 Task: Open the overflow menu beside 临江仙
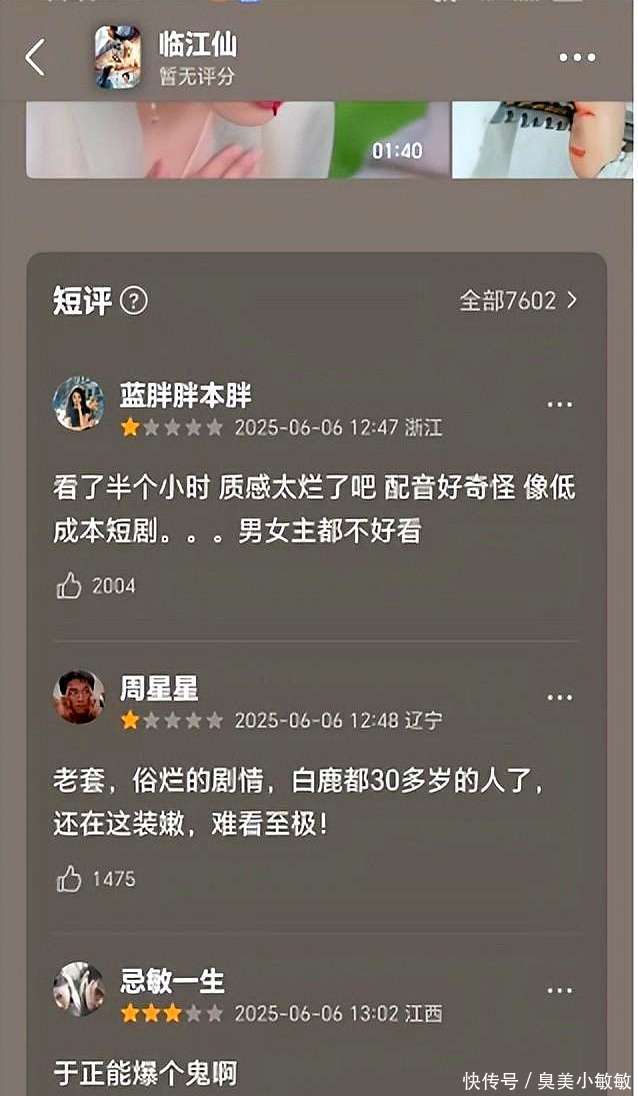coord(577,57)
